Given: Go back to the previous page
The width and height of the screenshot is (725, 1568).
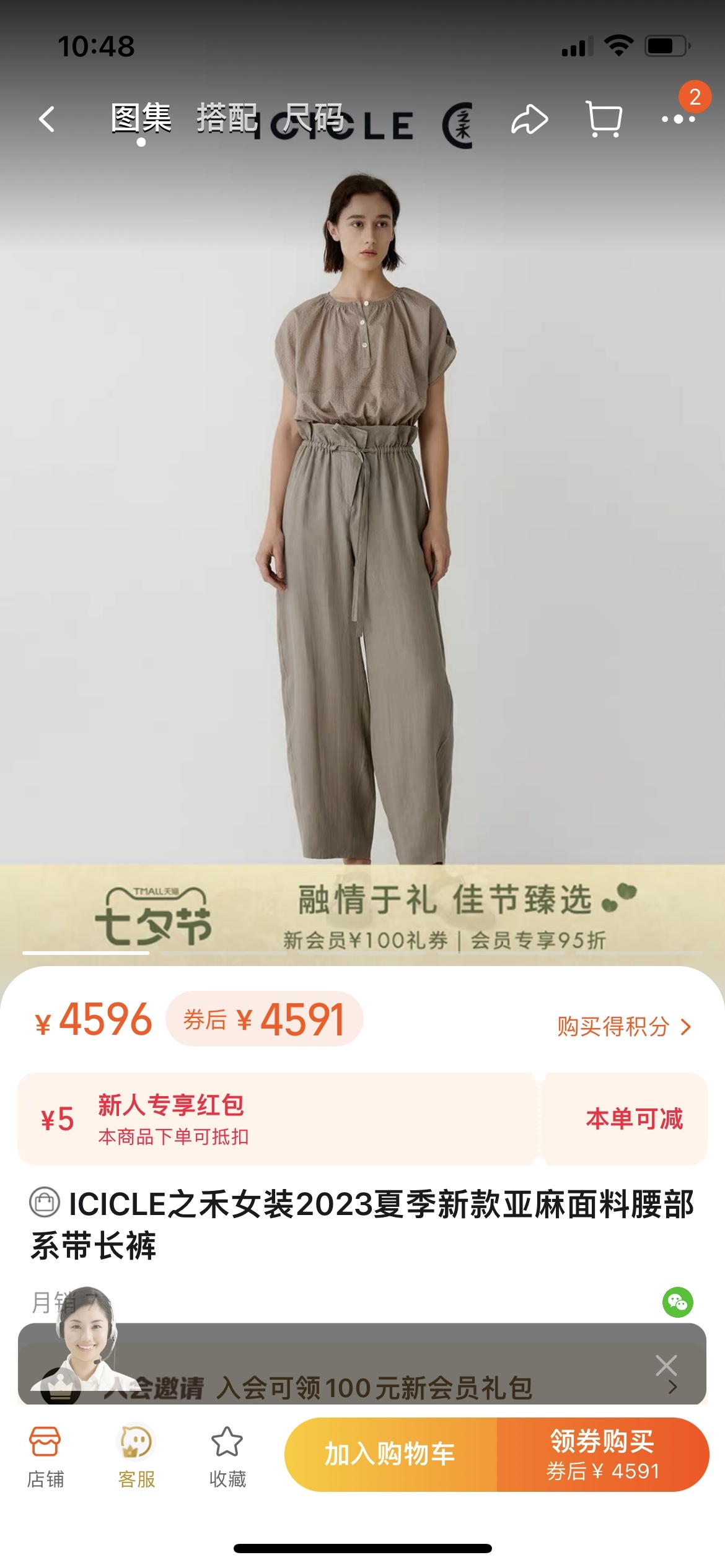Looking at the screenshot, I should 47,119.
